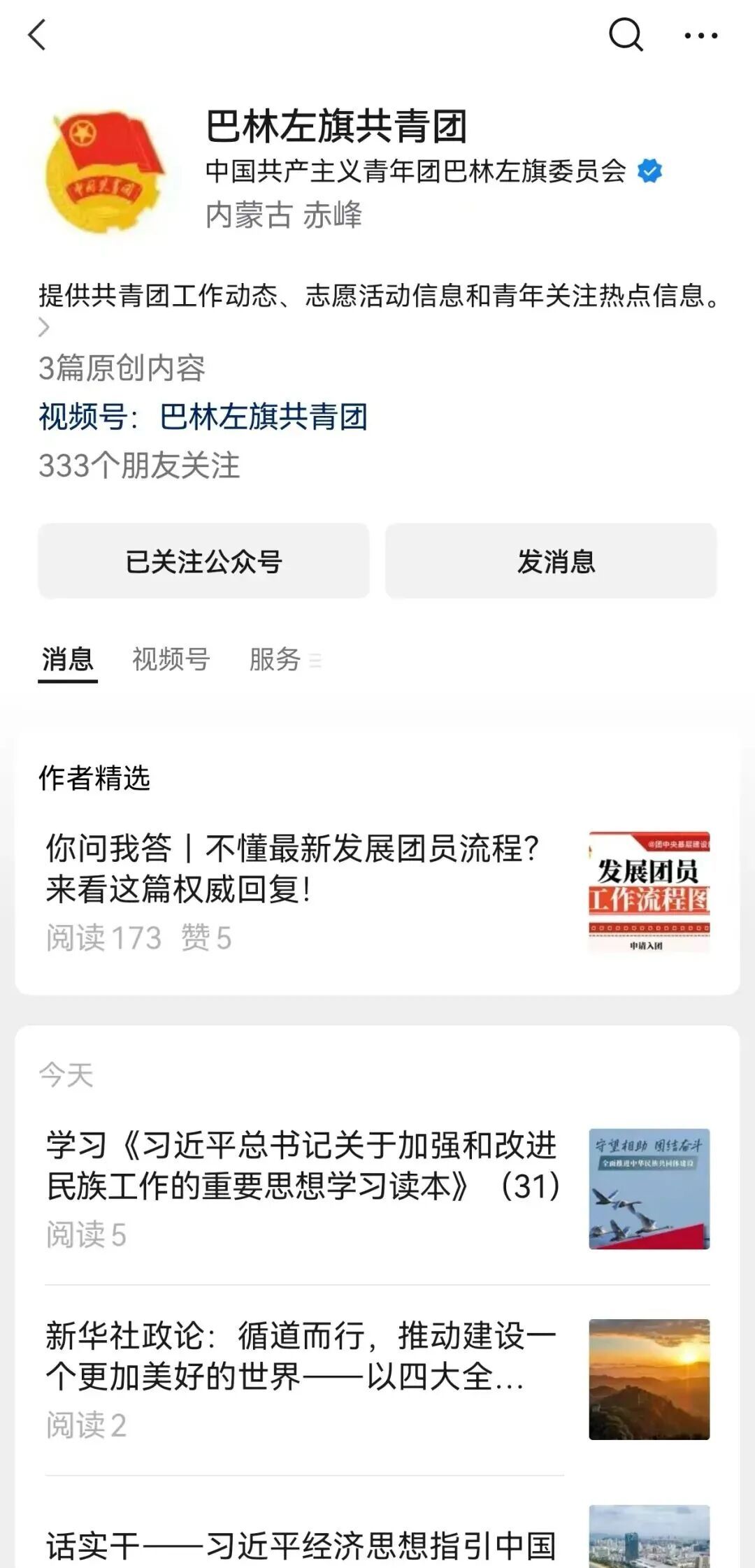The image size is (755, 1568).
Task: Open search in this official account
Action: [625, 35]
